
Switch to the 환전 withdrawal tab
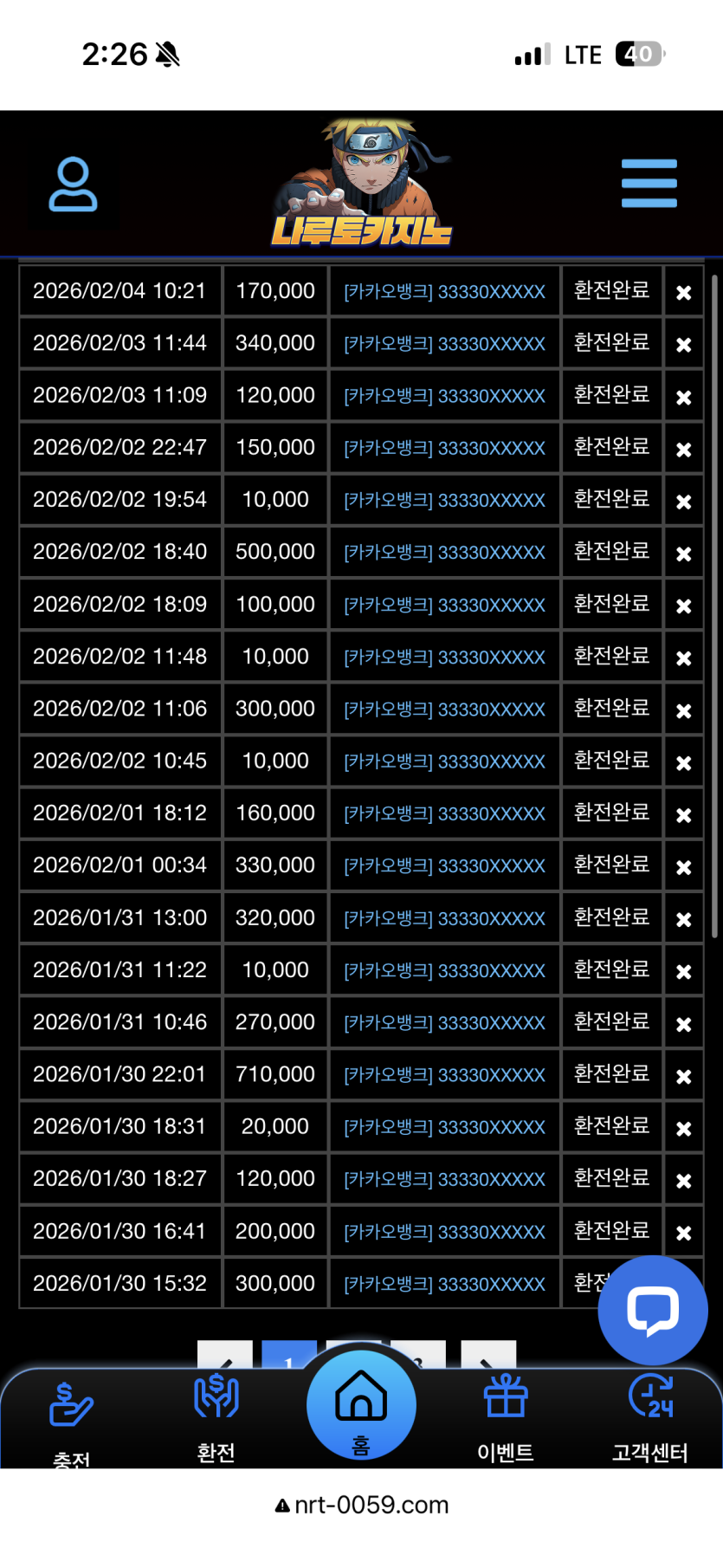pos(216,1417)
